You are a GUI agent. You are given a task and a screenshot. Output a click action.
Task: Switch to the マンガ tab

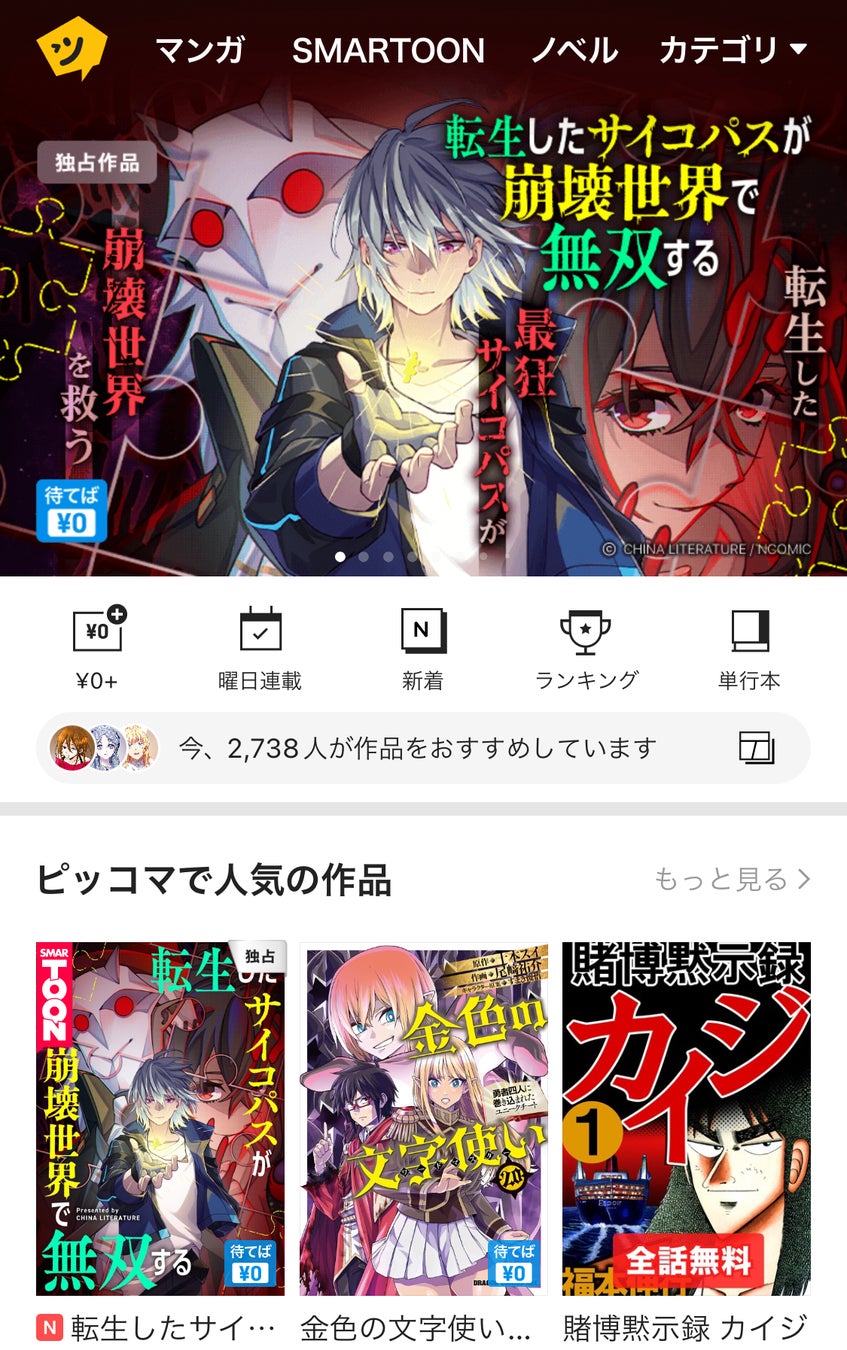200,50
